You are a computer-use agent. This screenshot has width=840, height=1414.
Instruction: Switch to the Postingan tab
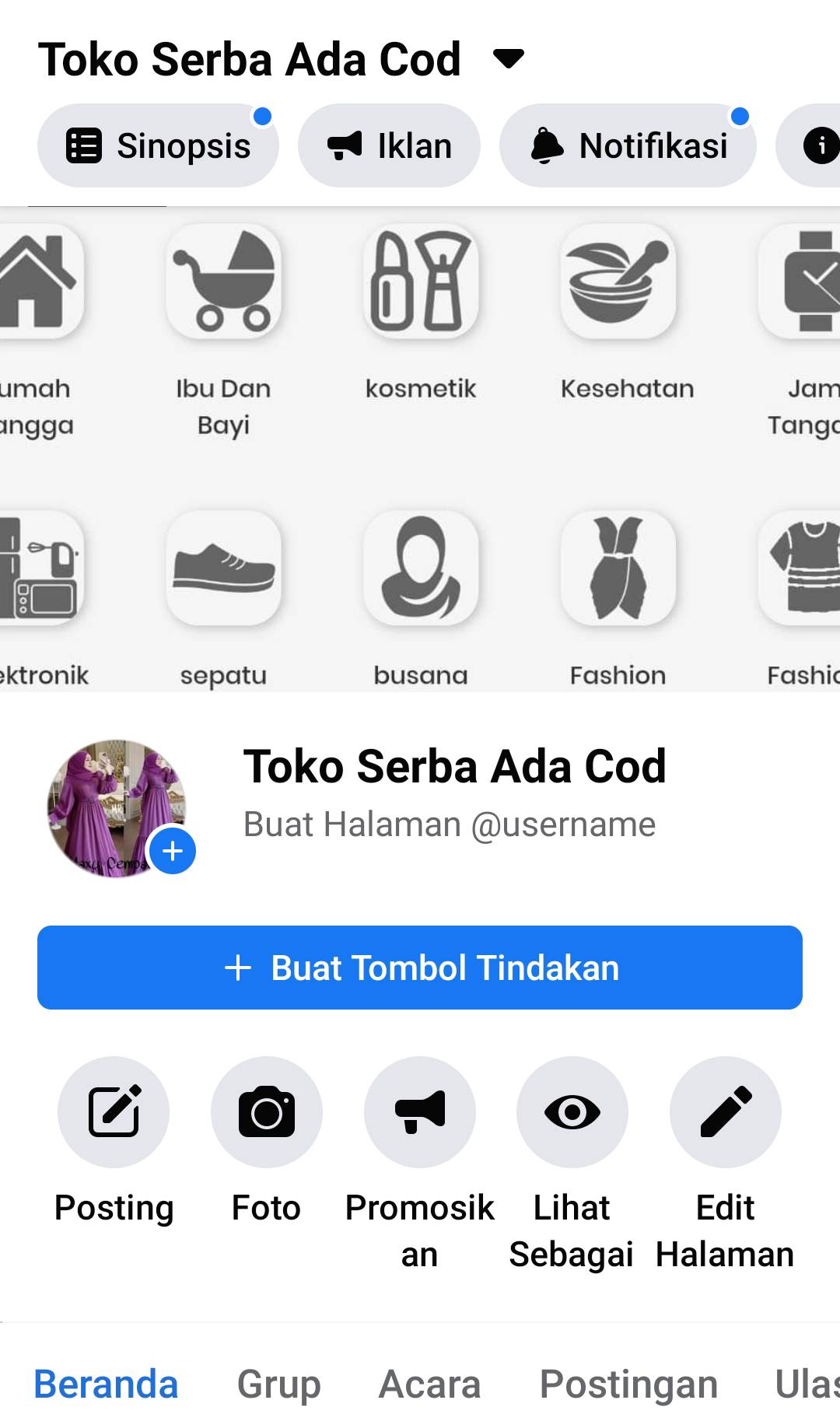pos(628,1384)
